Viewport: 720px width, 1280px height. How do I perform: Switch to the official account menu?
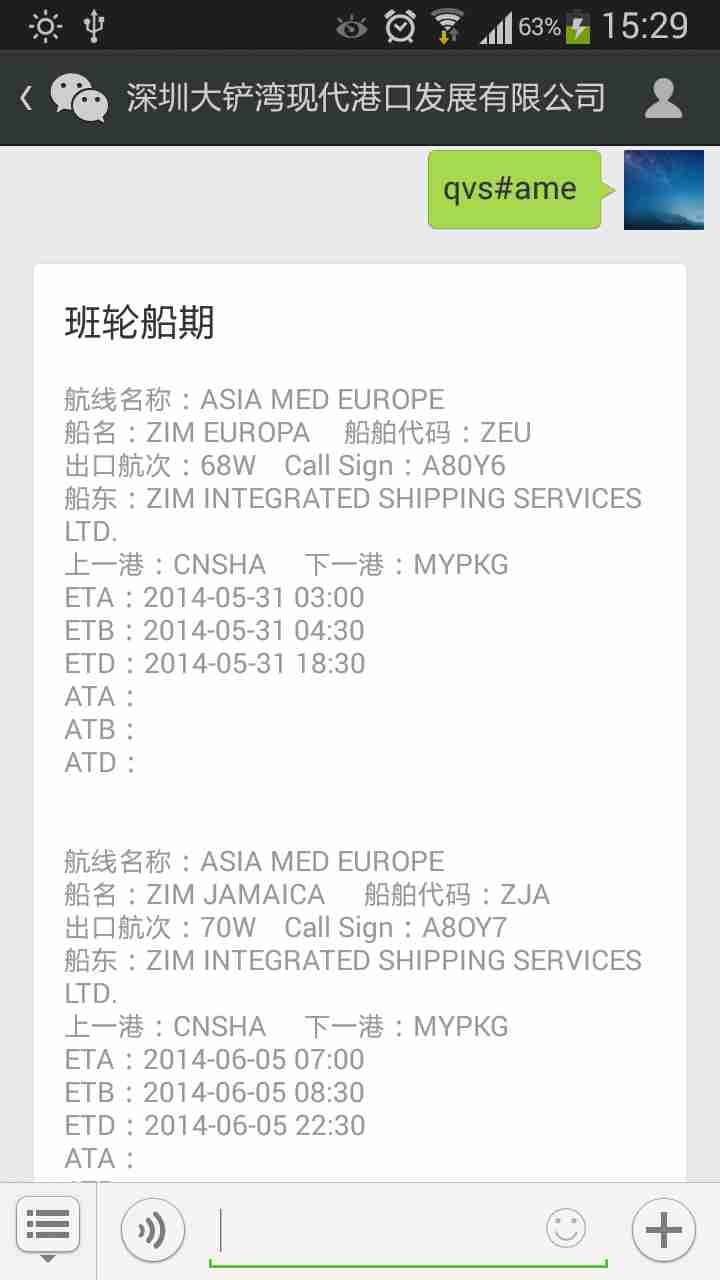[x=47, y=1228]
